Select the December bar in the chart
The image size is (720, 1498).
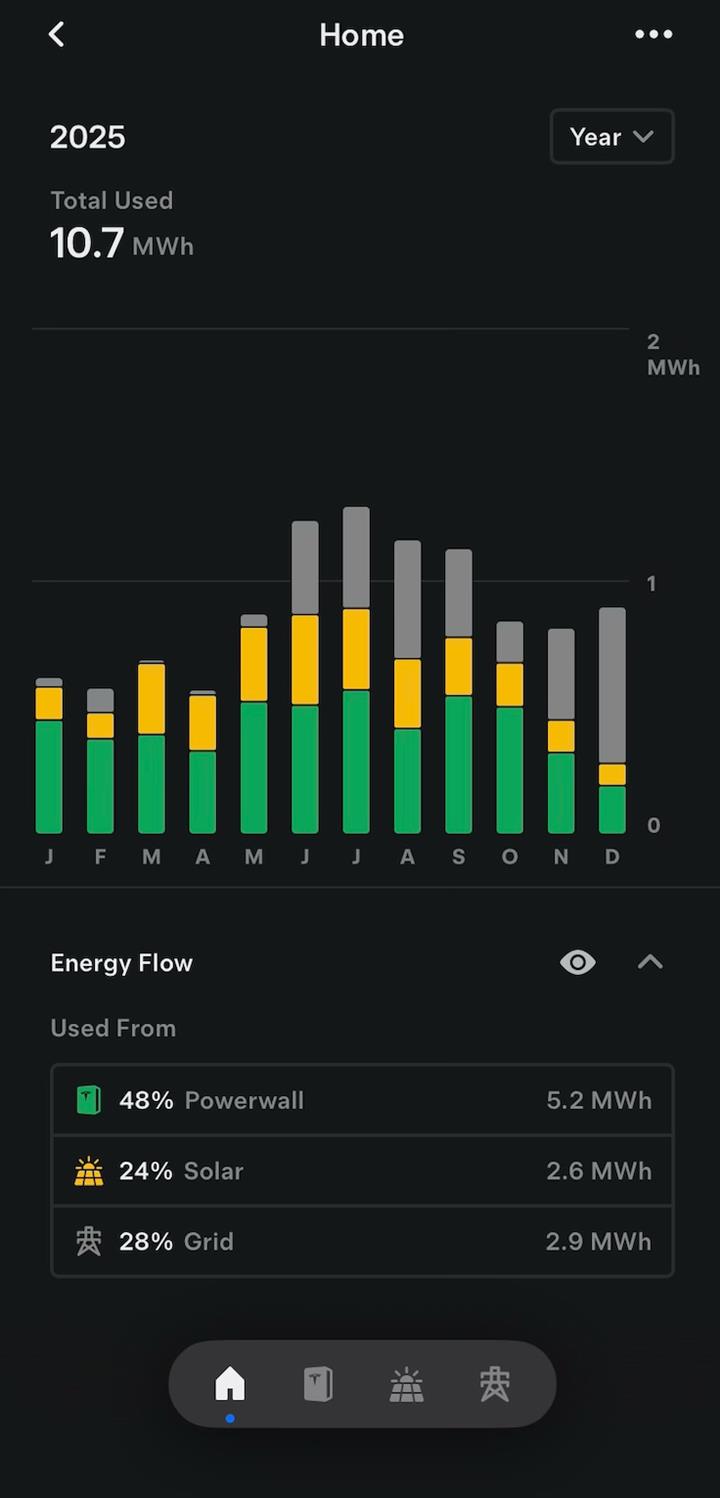point(612,720)
